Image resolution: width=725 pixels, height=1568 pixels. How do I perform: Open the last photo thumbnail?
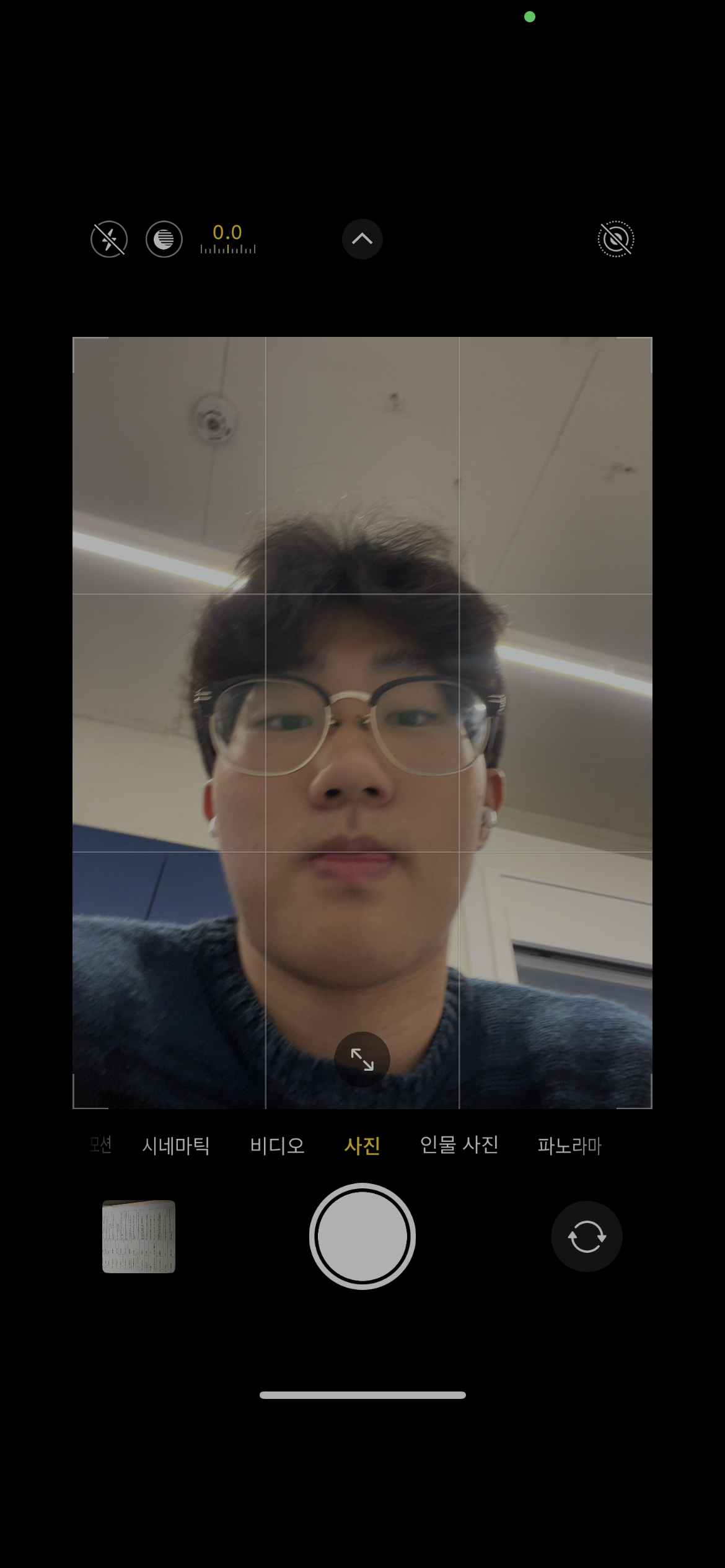point(139,1237)
